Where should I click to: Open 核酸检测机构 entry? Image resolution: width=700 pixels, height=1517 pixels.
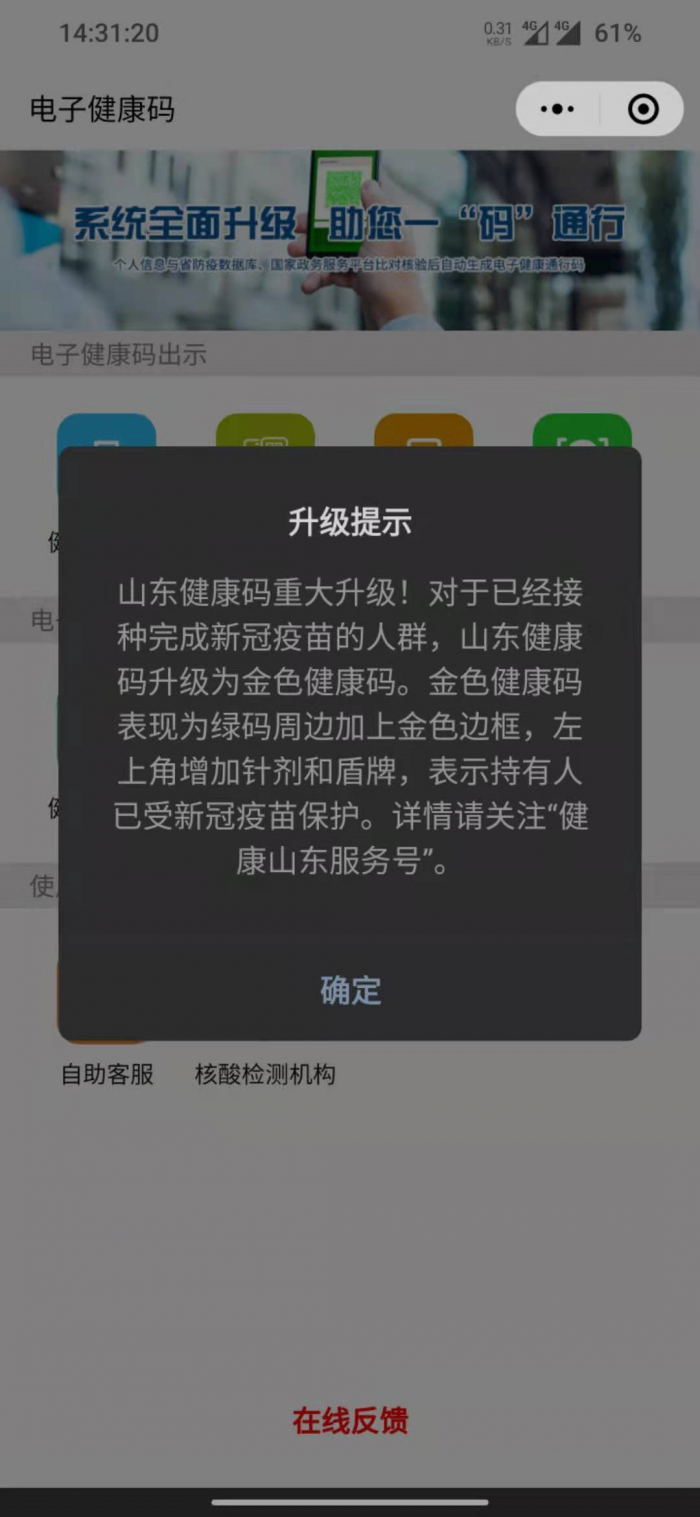click(x=265, y=1074)
